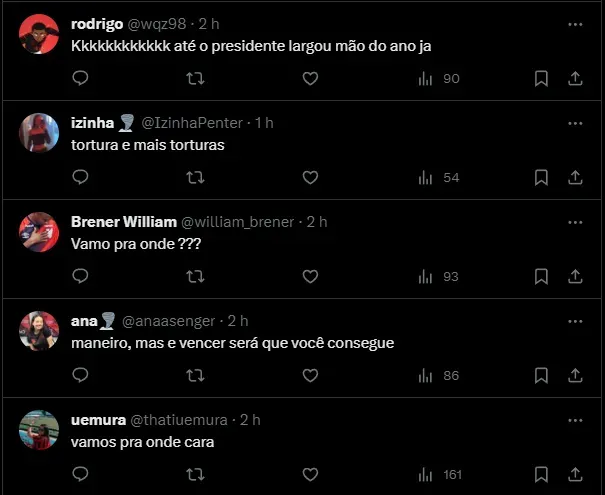Like rodrigo's tweet about the presidente
This screenshot has width=605, height=495.
tap(310, 78)
